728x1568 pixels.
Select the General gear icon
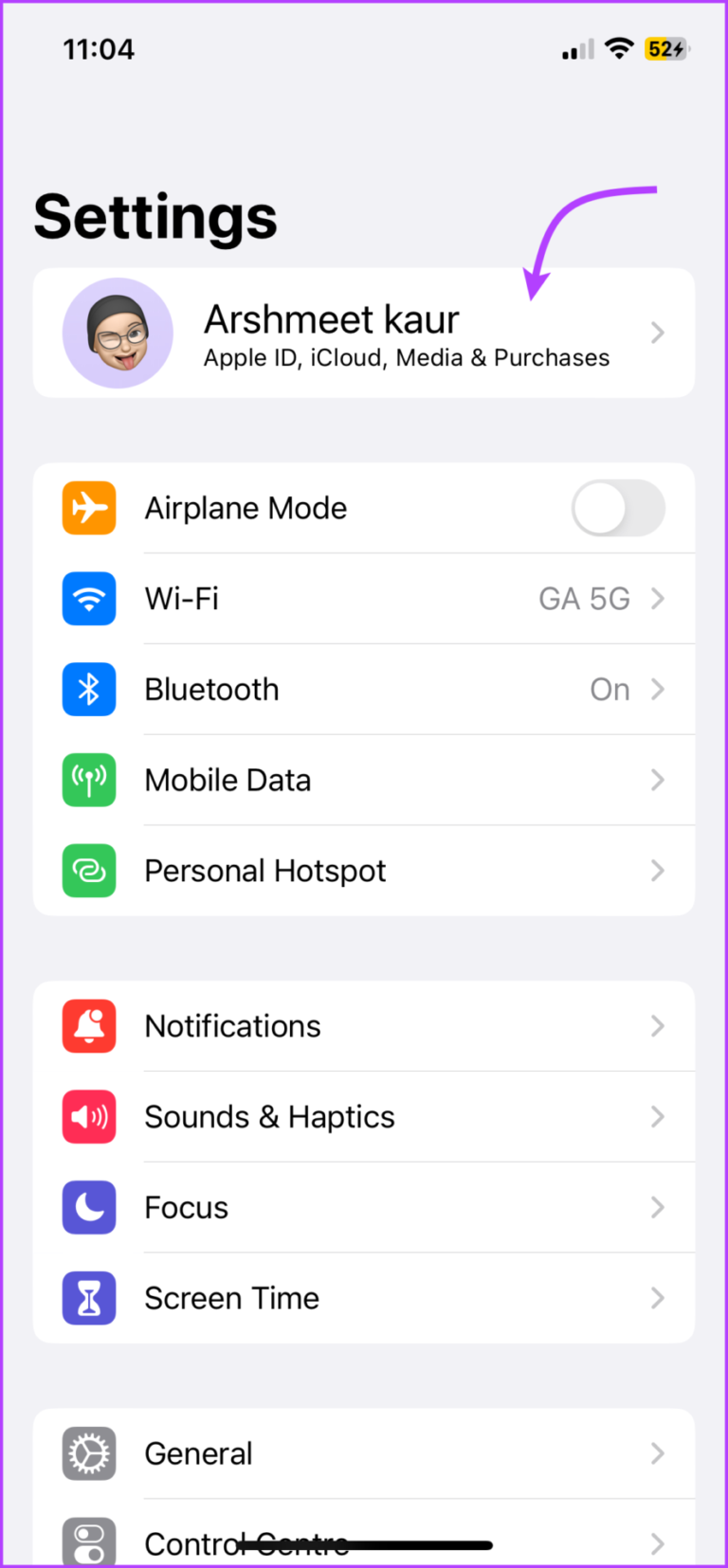pos(88,1452)
